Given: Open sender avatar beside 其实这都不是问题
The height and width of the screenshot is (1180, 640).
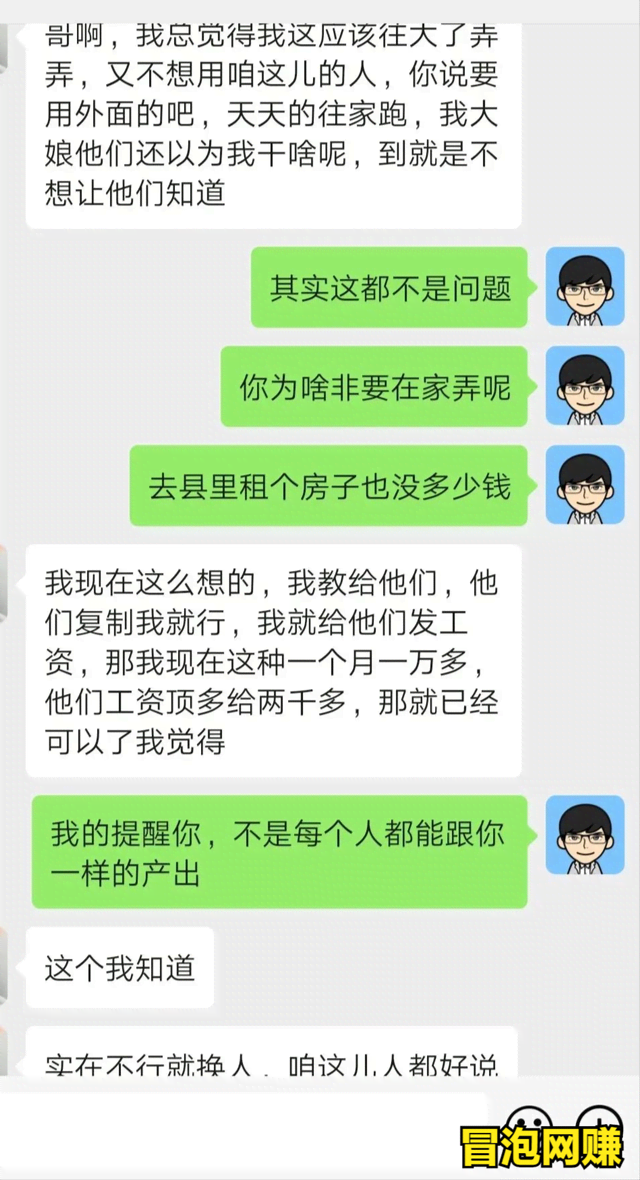Looking at the screenshot, I should point(584,287).
